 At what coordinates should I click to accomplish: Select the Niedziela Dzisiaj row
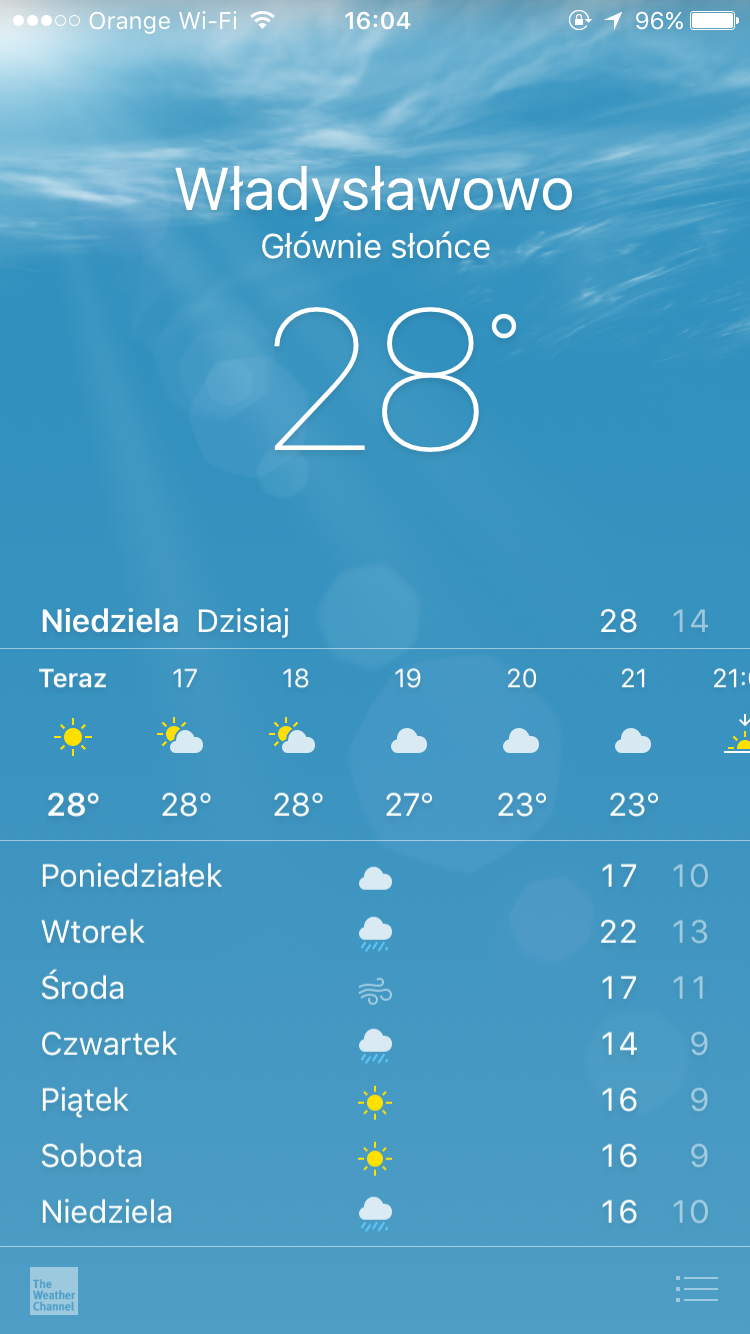tap(375, 620)
